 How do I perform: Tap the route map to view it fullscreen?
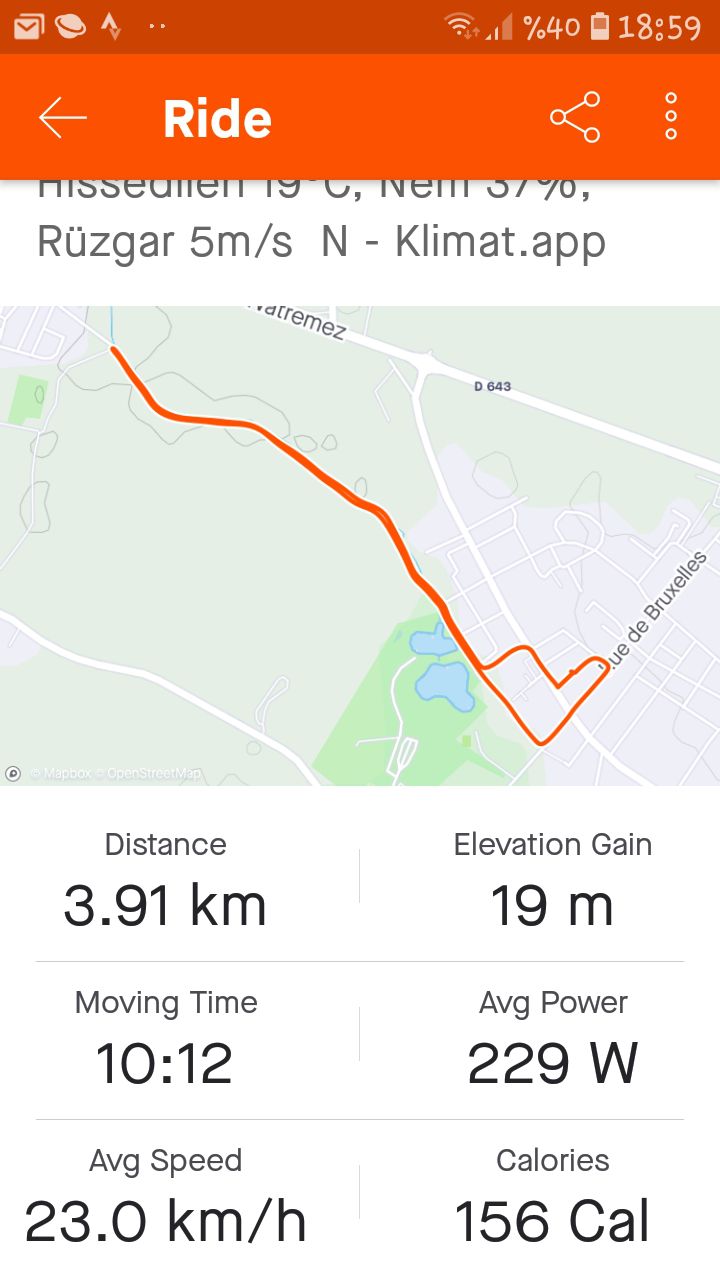click(x=360, y=540)
